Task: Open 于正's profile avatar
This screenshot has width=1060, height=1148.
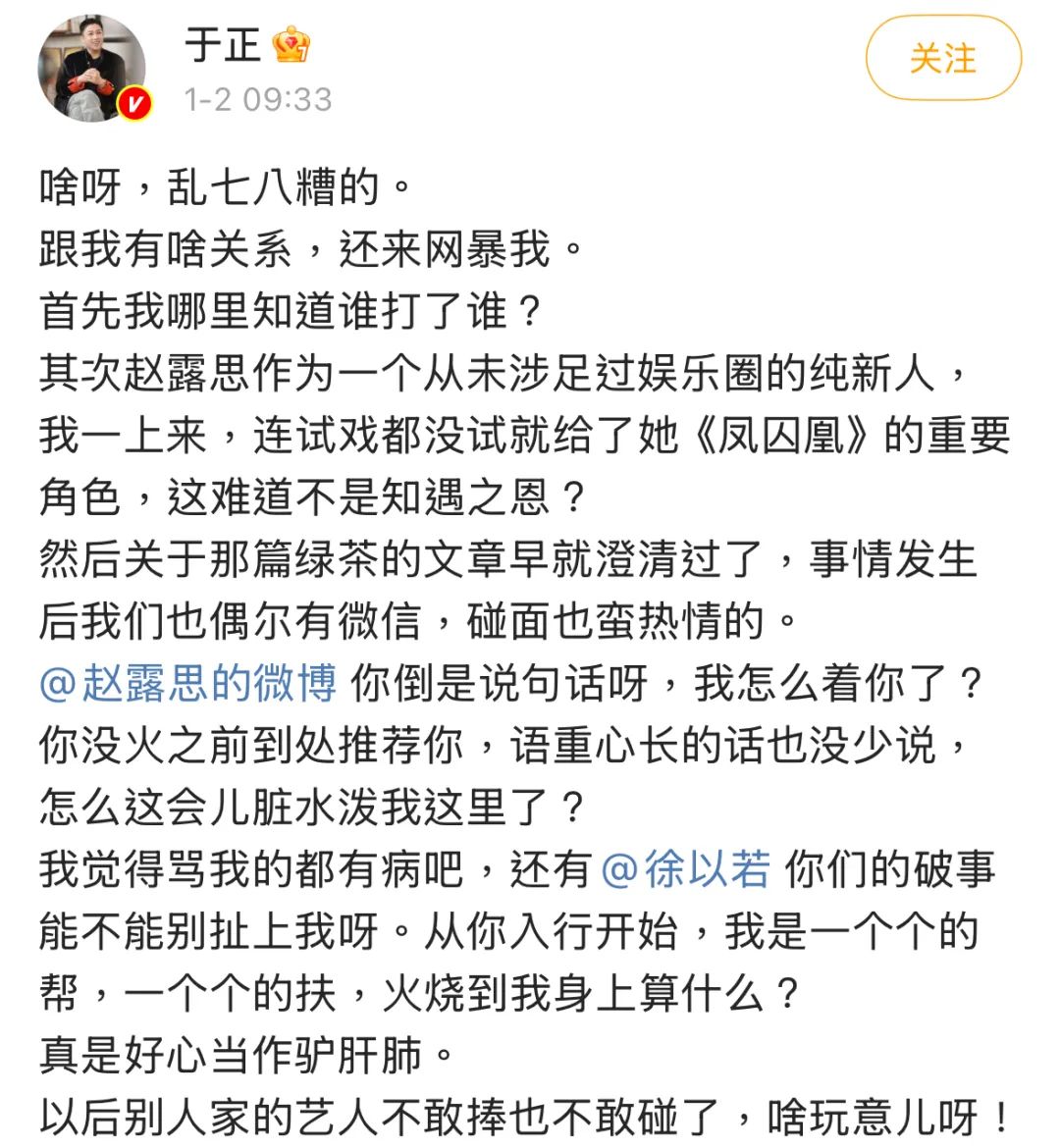Action: 92,69
